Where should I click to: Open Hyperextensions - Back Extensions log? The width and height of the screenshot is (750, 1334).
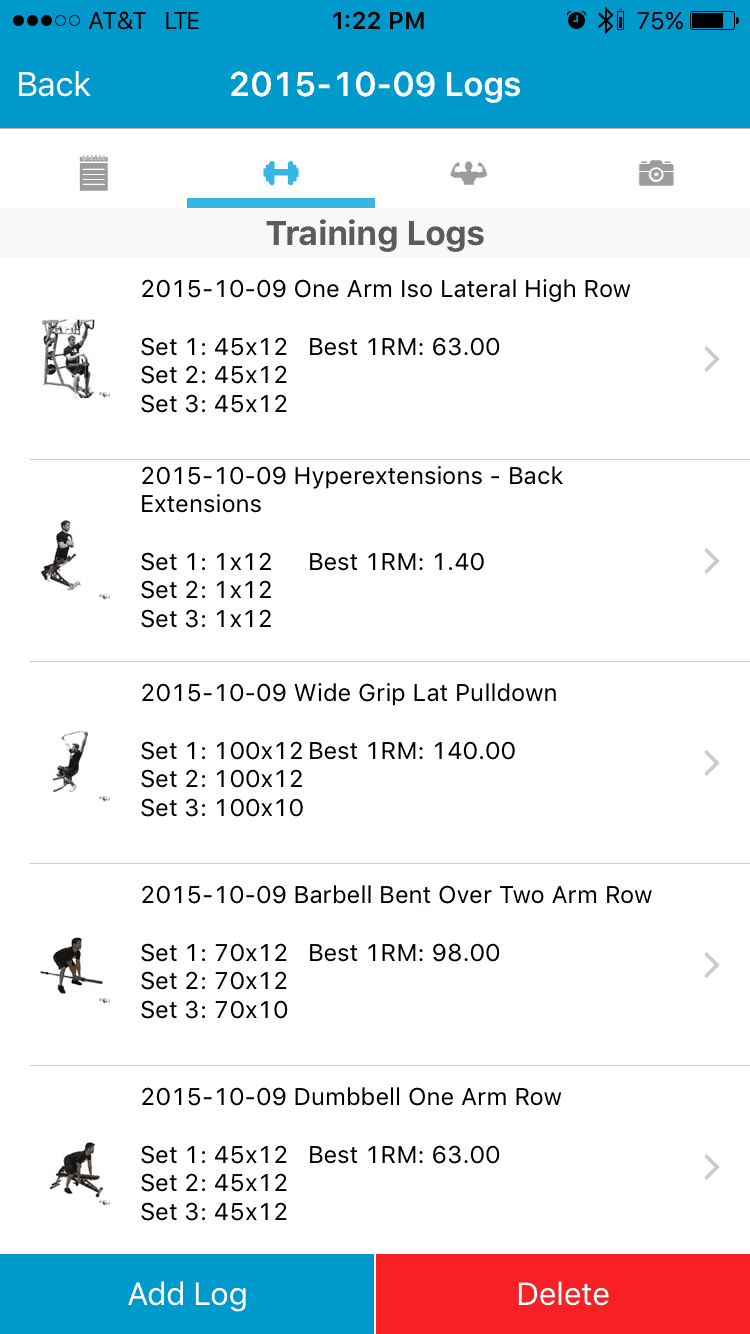[375, 561]
